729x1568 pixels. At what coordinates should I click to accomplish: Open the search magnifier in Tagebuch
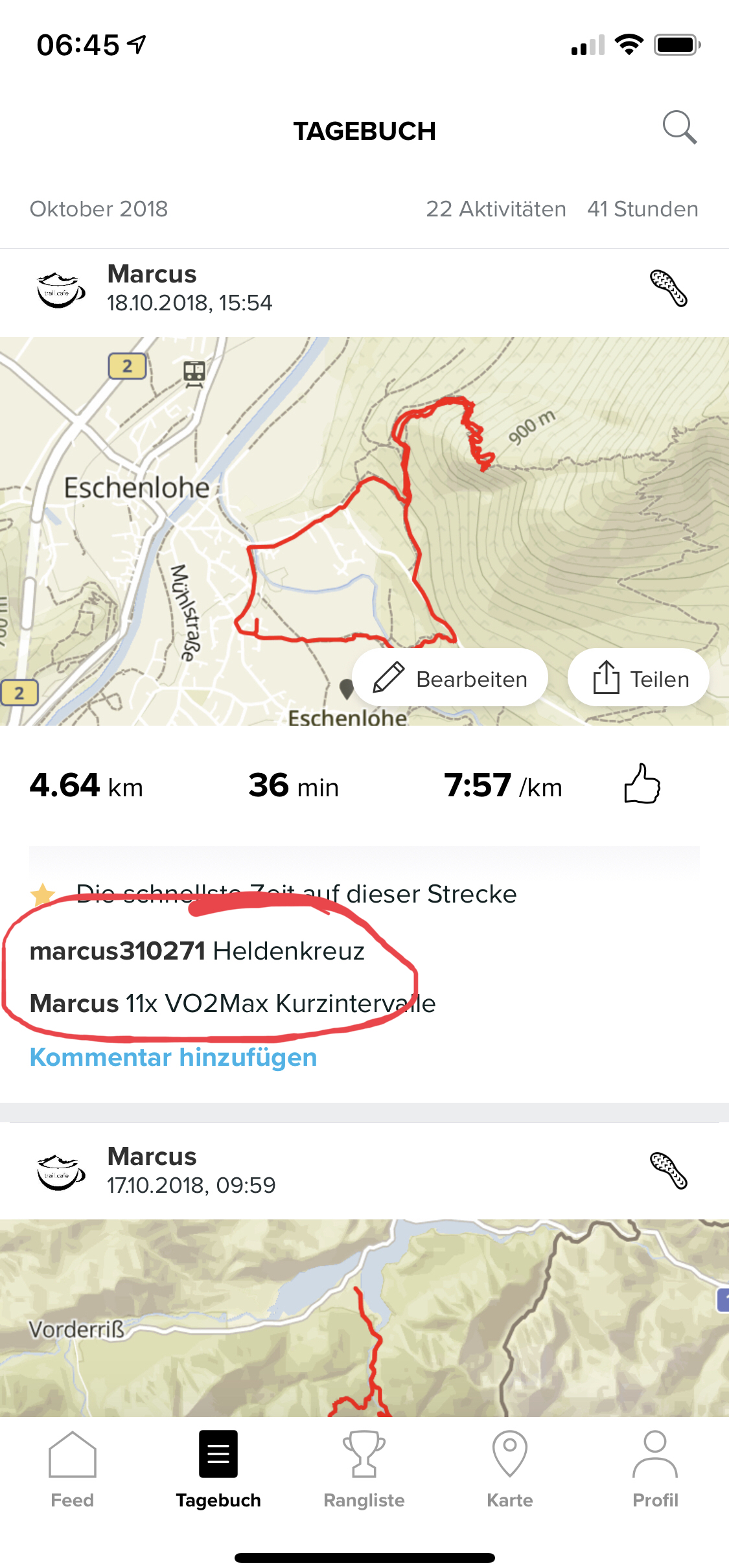(679, 128)
